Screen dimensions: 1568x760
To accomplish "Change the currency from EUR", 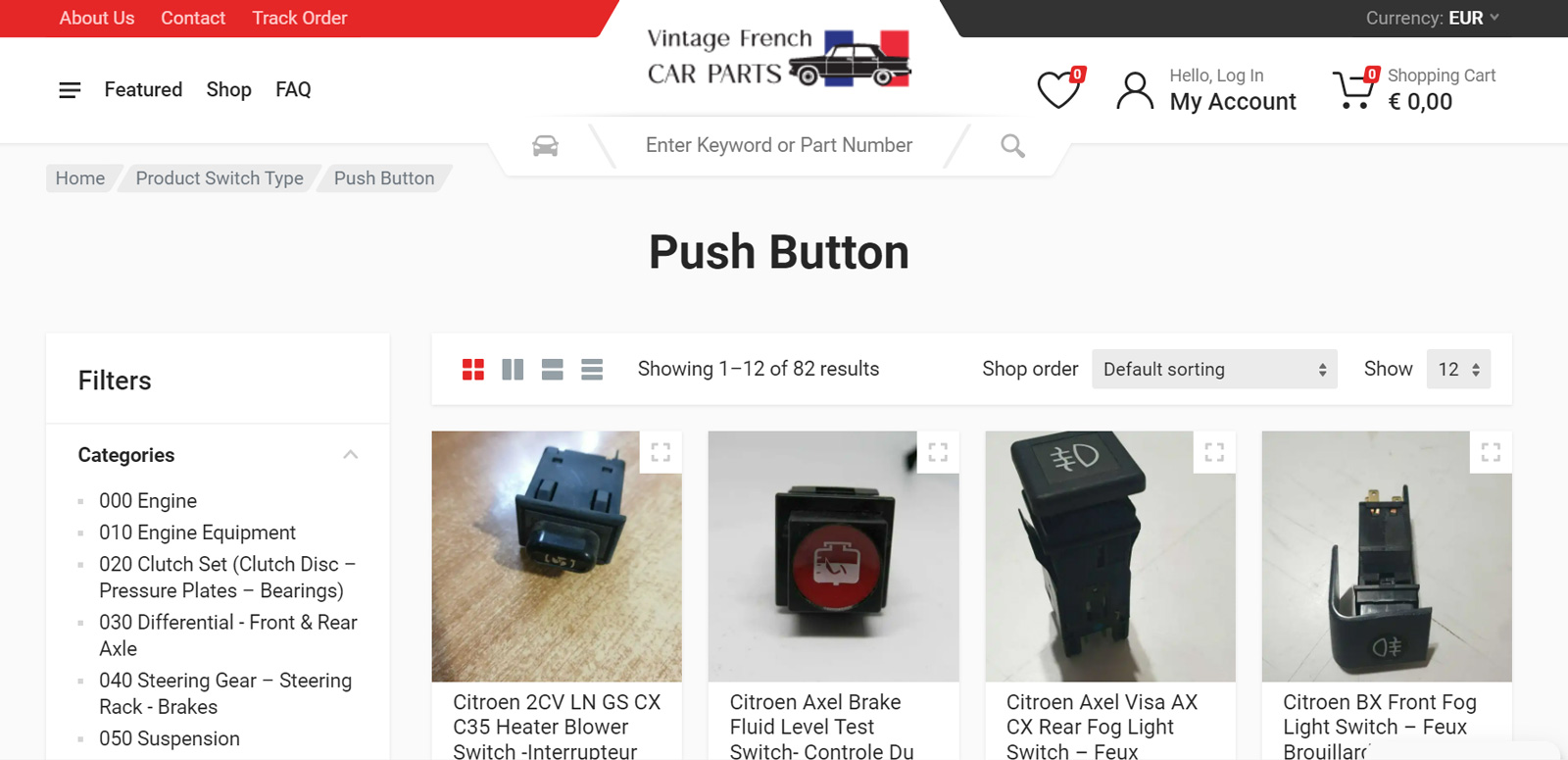I will (1432, 18).
